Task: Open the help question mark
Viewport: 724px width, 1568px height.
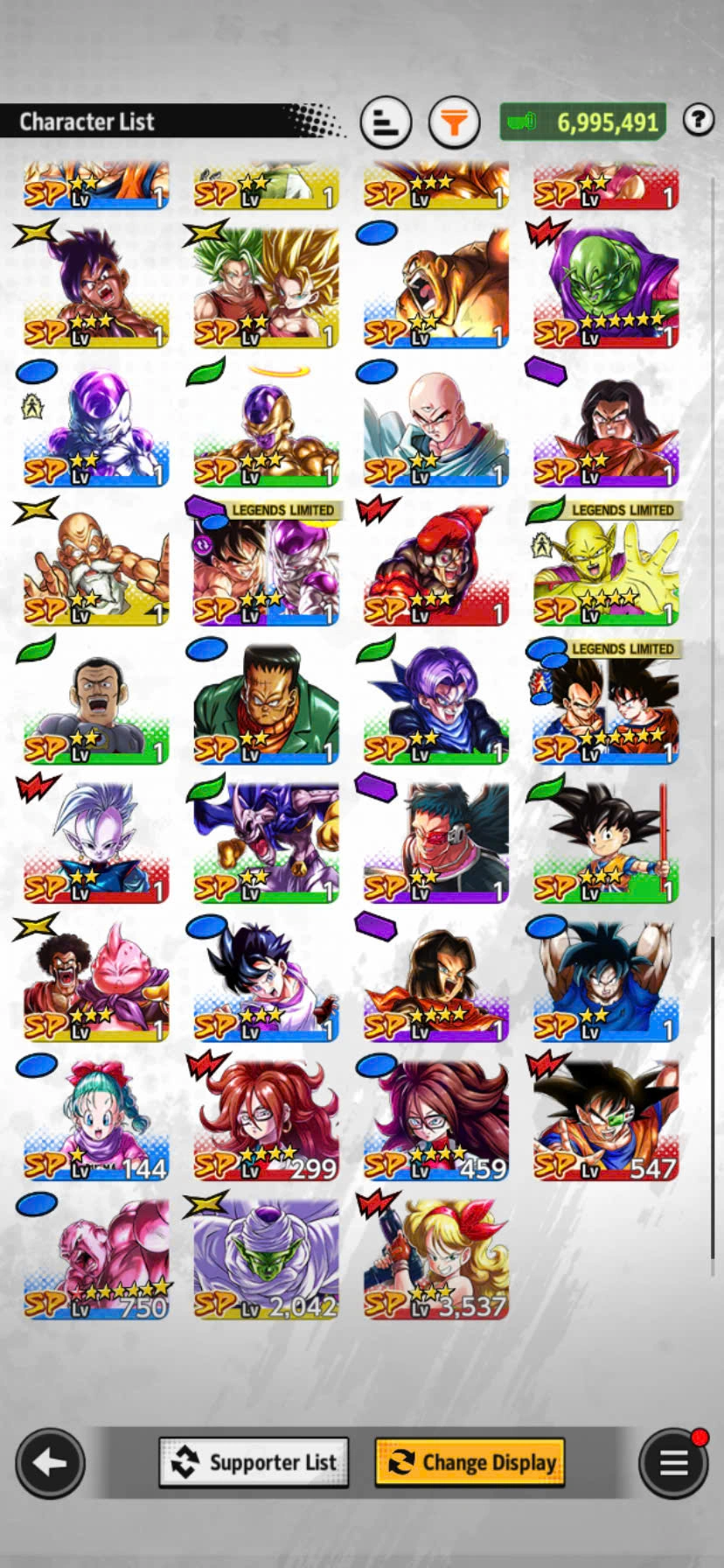Action: coord(698,120)
